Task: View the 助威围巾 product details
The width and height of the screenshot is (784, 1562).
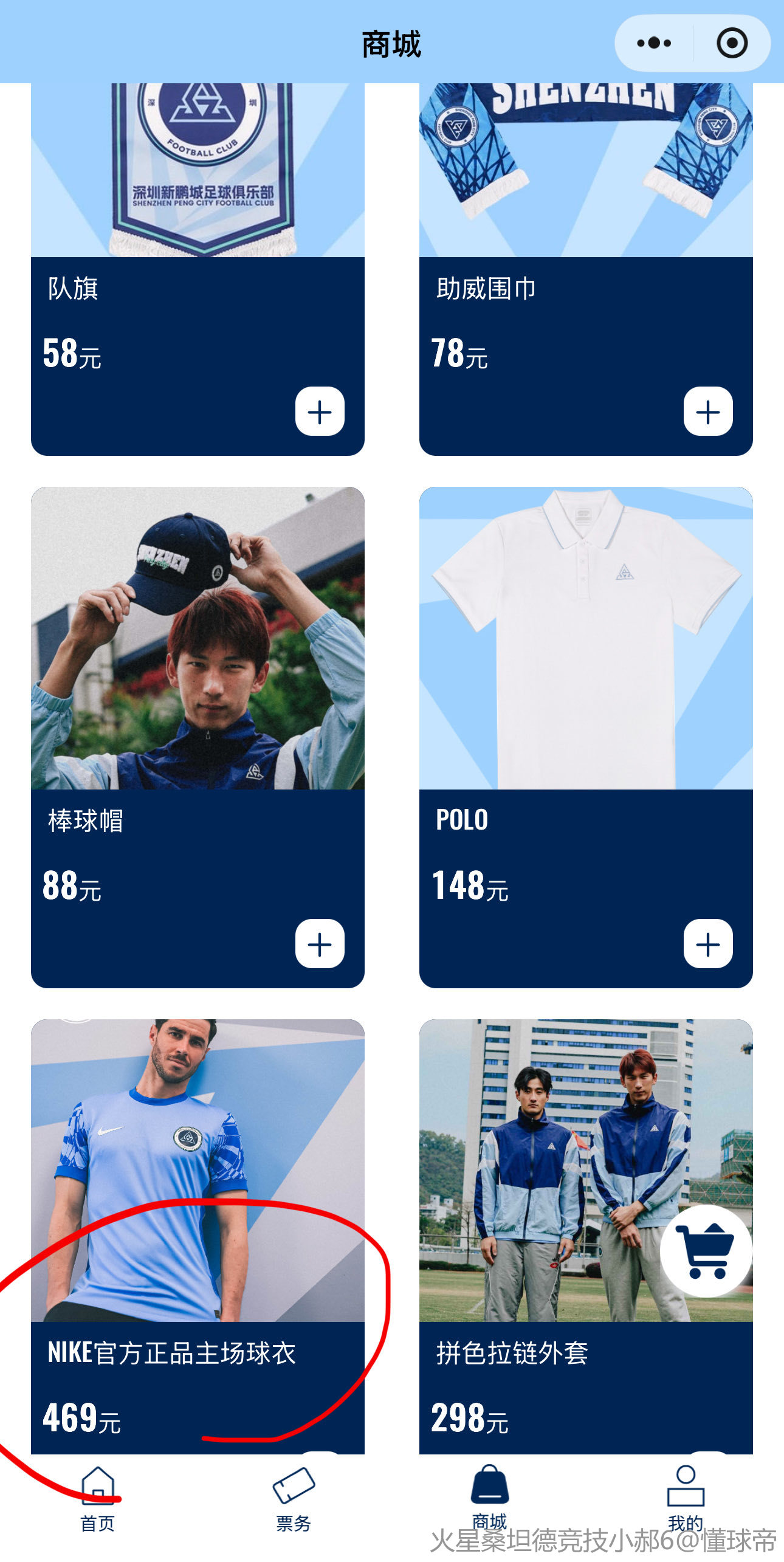Action: pyautogui.click(x=586, y=182)
